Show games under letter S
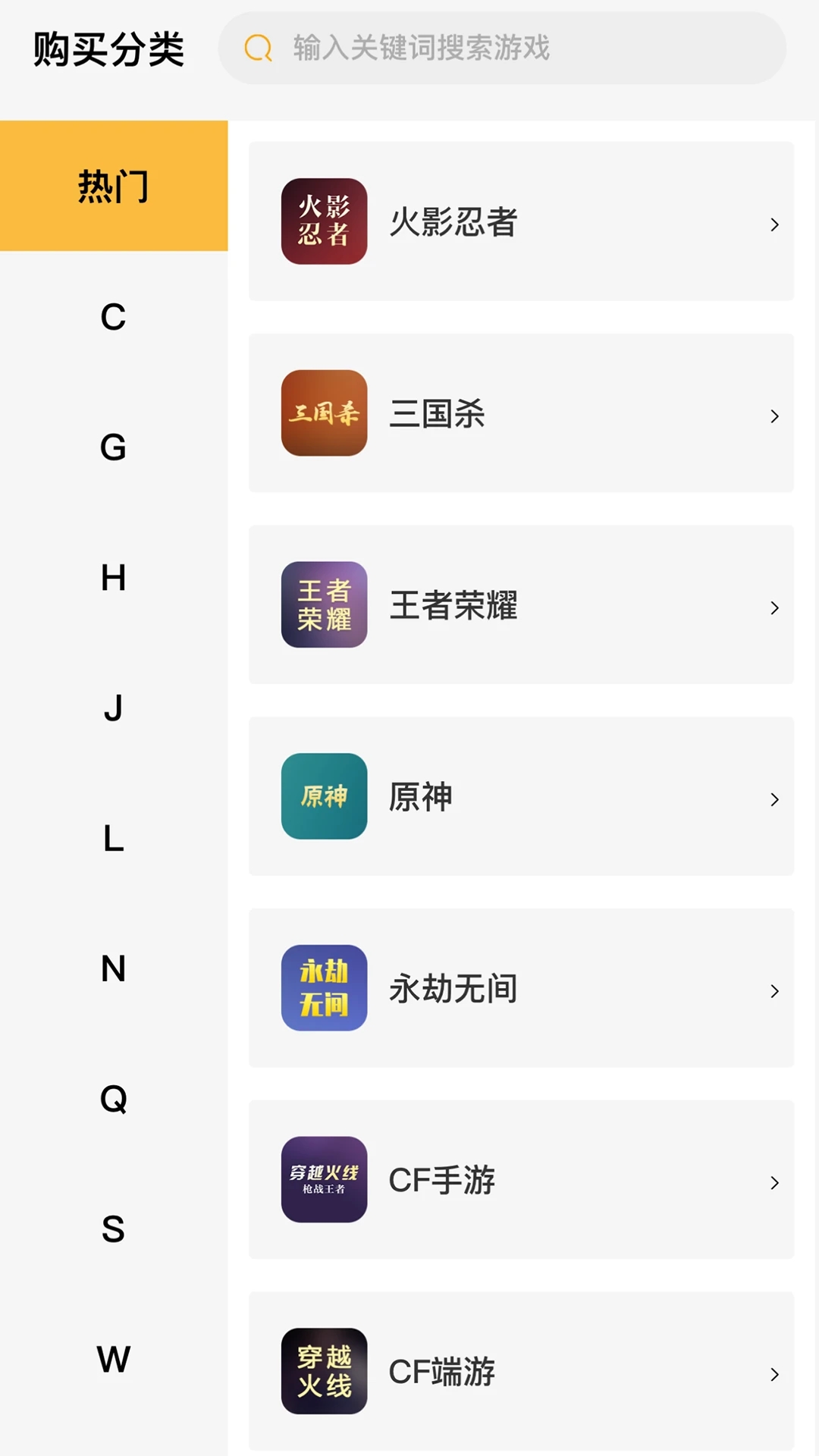This screenshot has width=819, height=1456. click(114, 1229)
